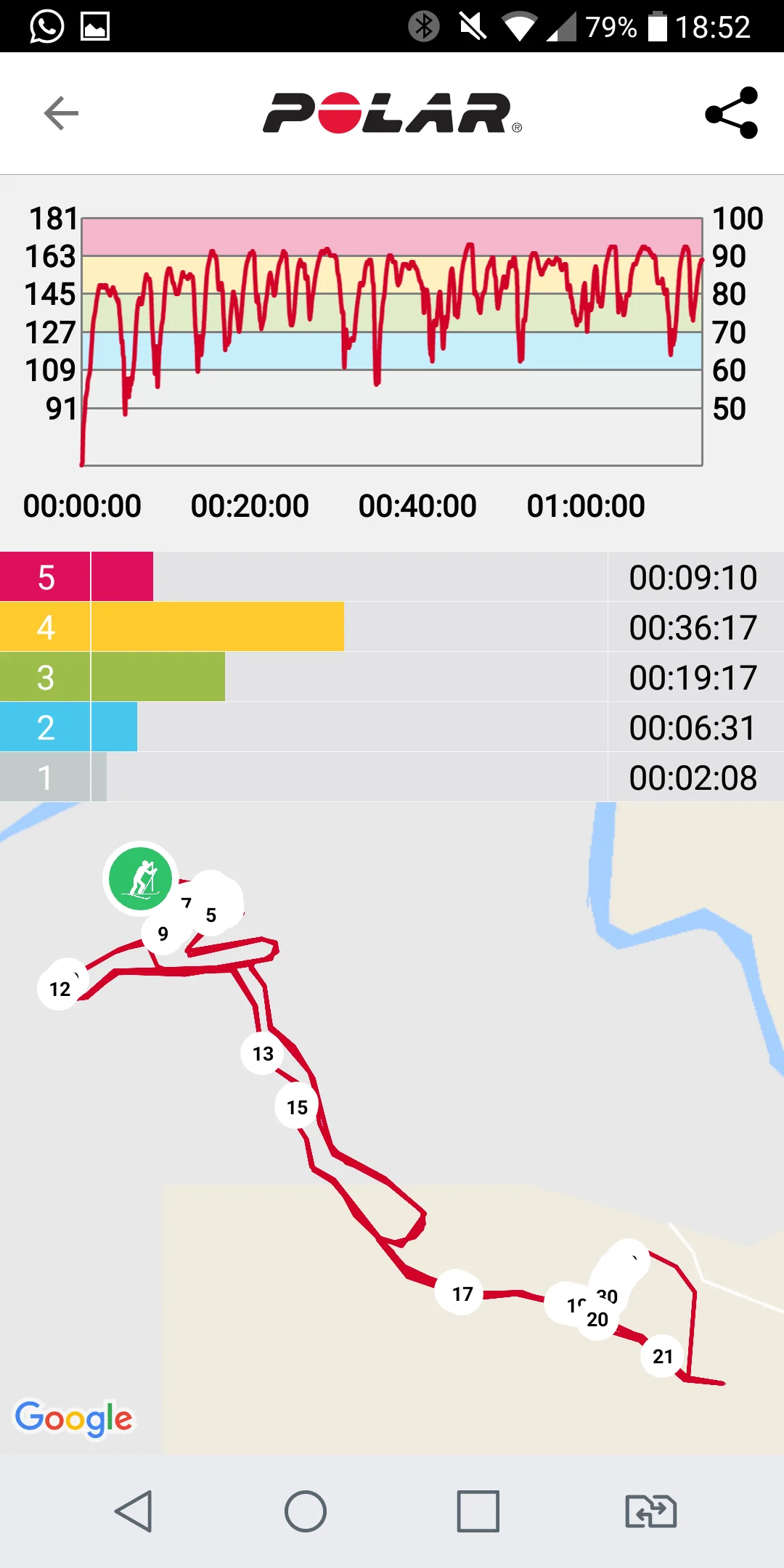Viewport: 784px width, 1568px height.
Task: Open the system recent apps view
Action: click(x=478, y=1511)
